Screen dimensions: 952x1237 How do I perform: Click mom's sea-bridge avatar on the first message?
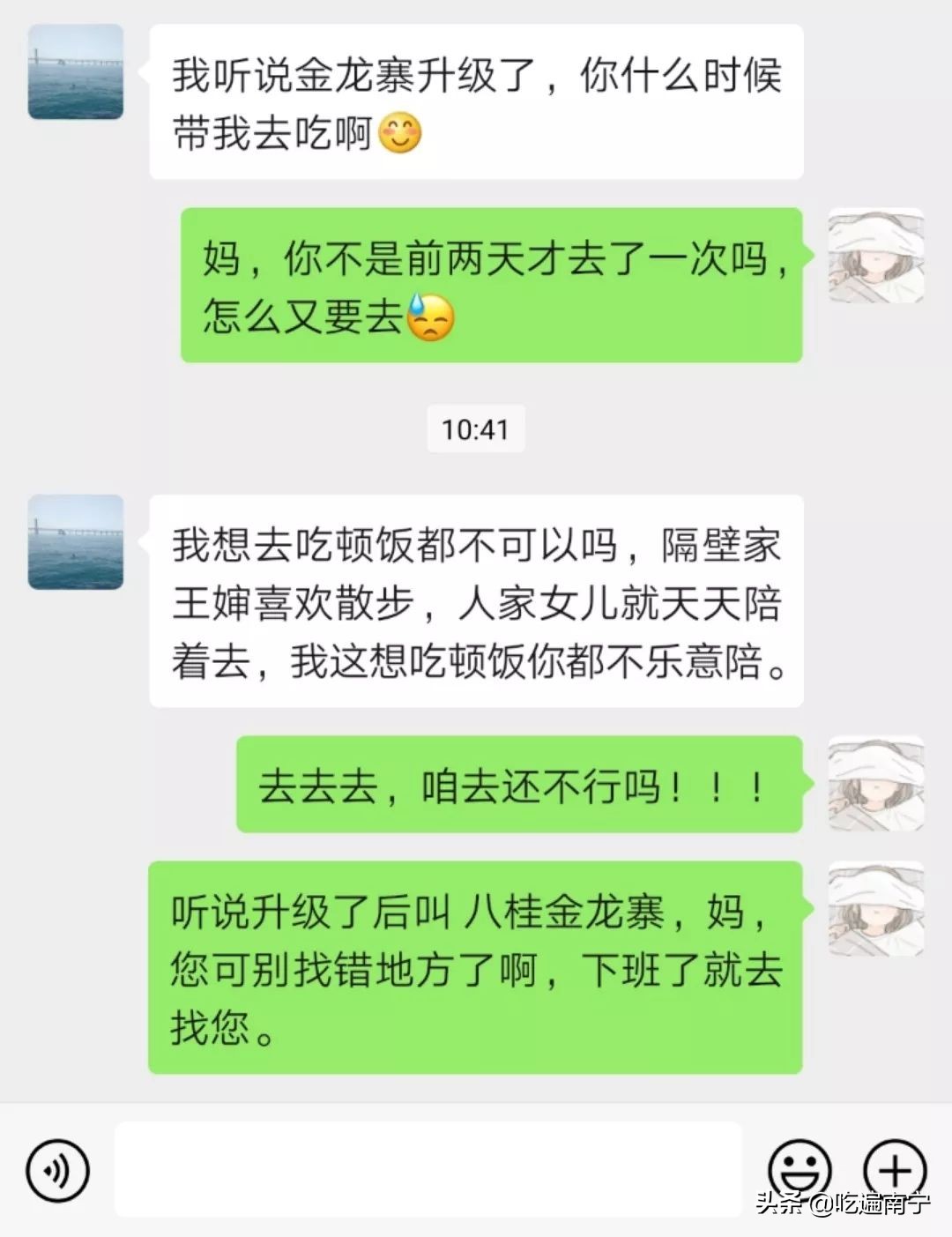[x=75, y=73]
